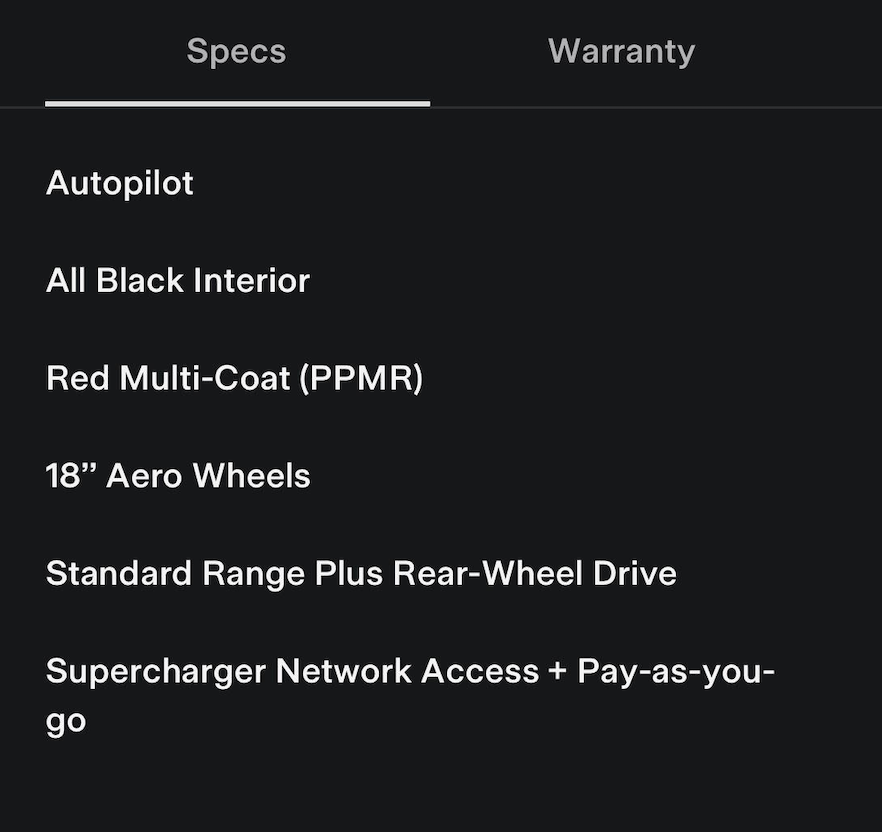This screenshot has height=832, width=882.
Task: Select the Specs tab
Action: (x=236, y=51)
